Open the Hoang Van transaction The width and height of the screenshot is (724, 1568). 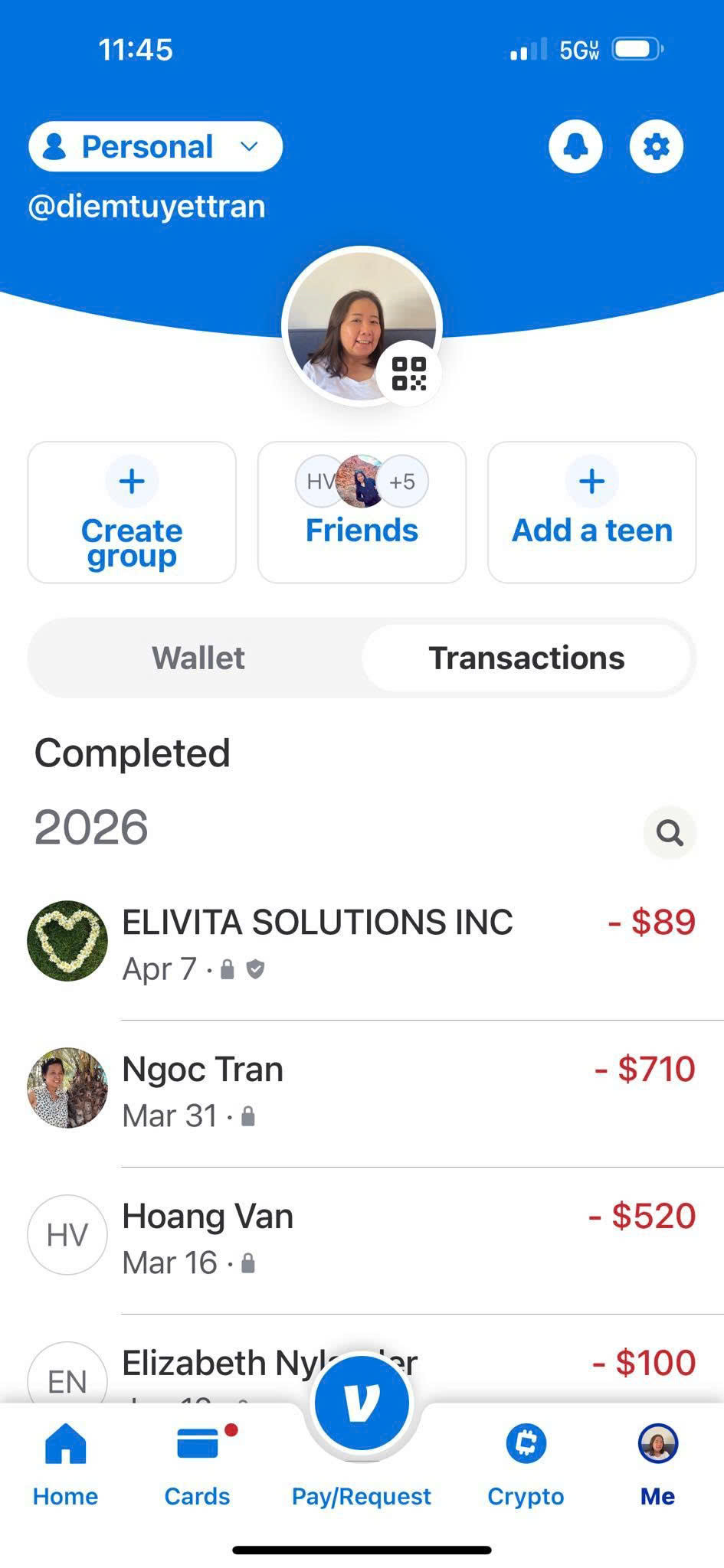pyautogui.click(x=360, y=1236)
